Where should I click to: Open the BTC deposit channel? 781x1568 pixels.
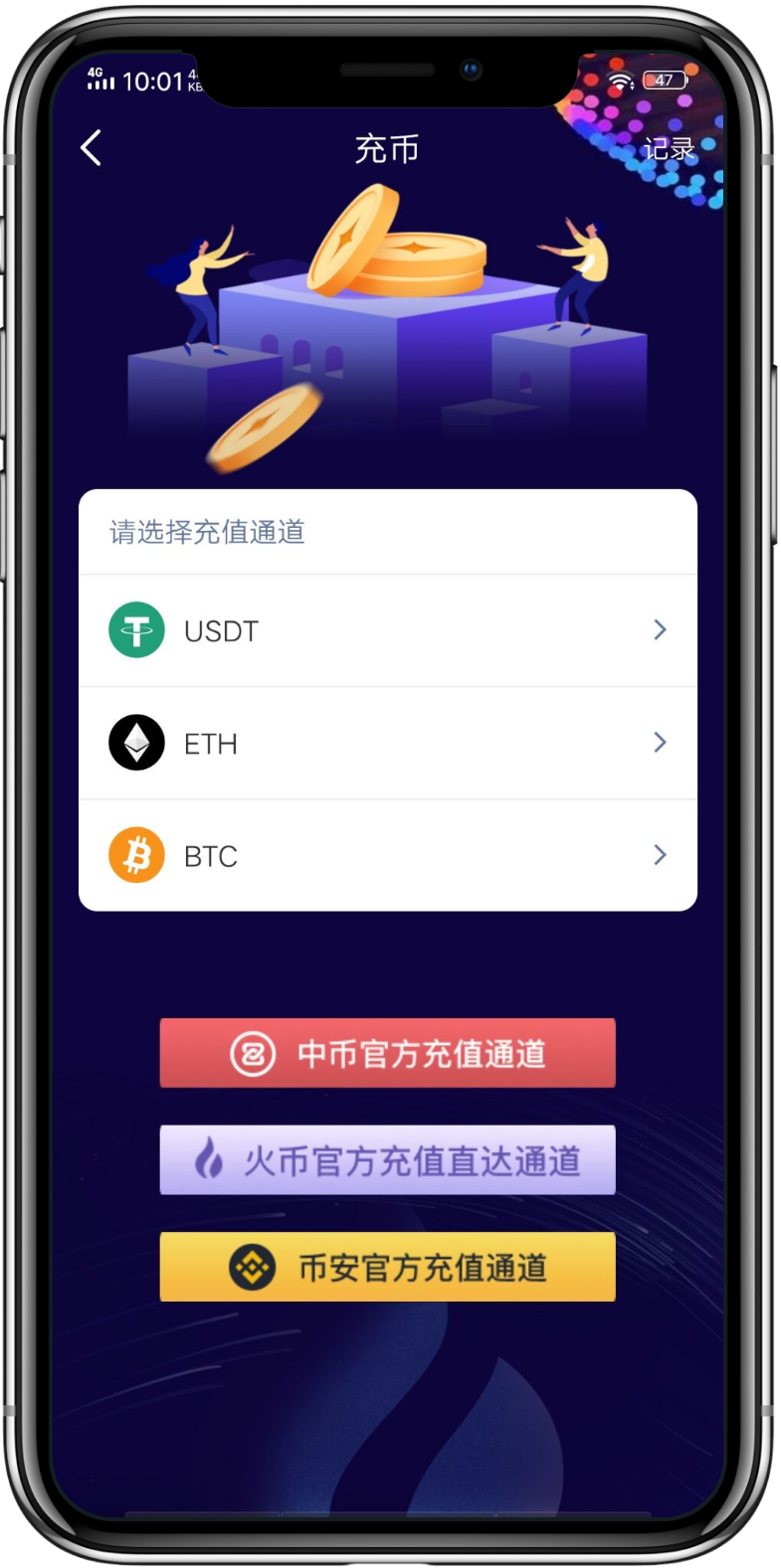click(387, 855)
